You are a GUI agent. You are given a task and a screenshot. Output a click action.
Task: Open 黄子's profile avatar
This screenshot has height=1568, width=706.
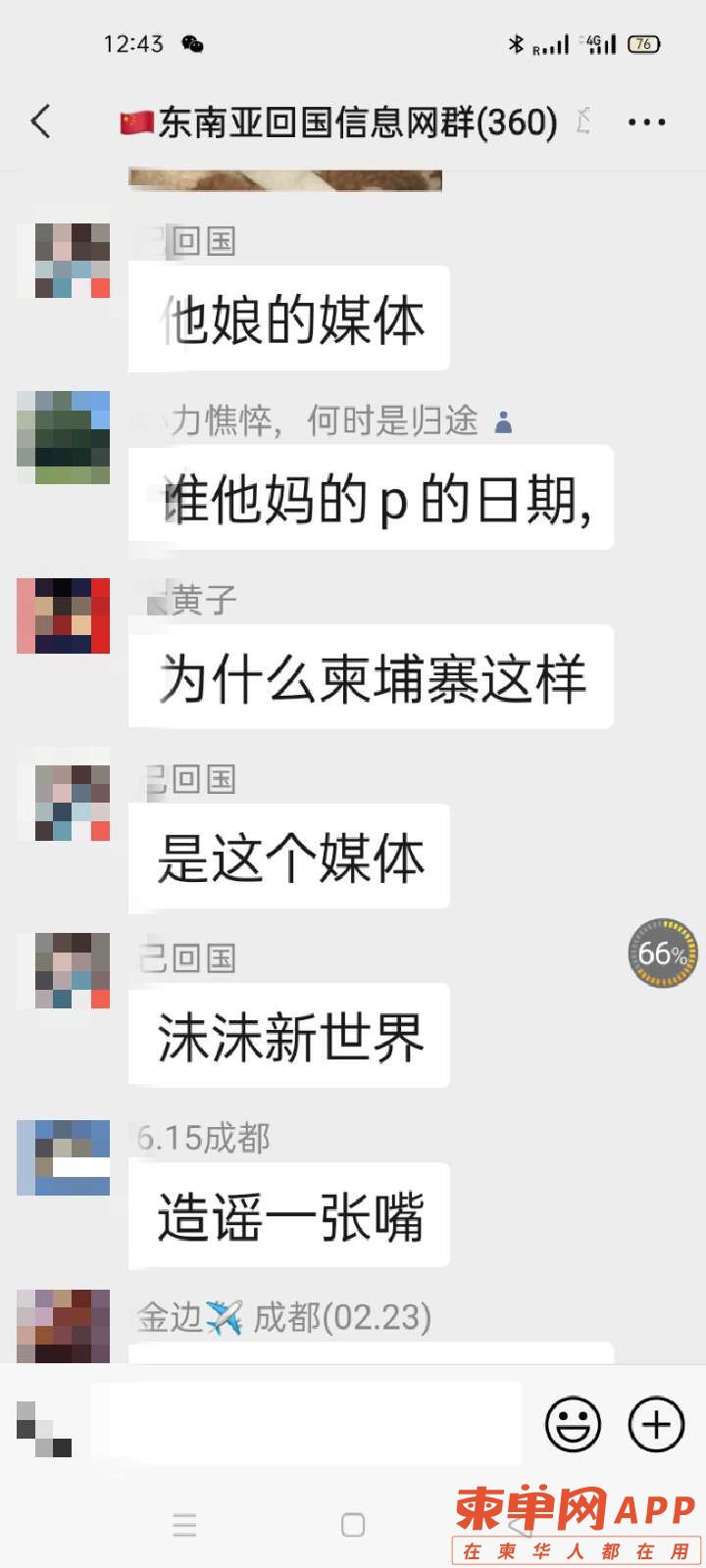coord(64,616)
